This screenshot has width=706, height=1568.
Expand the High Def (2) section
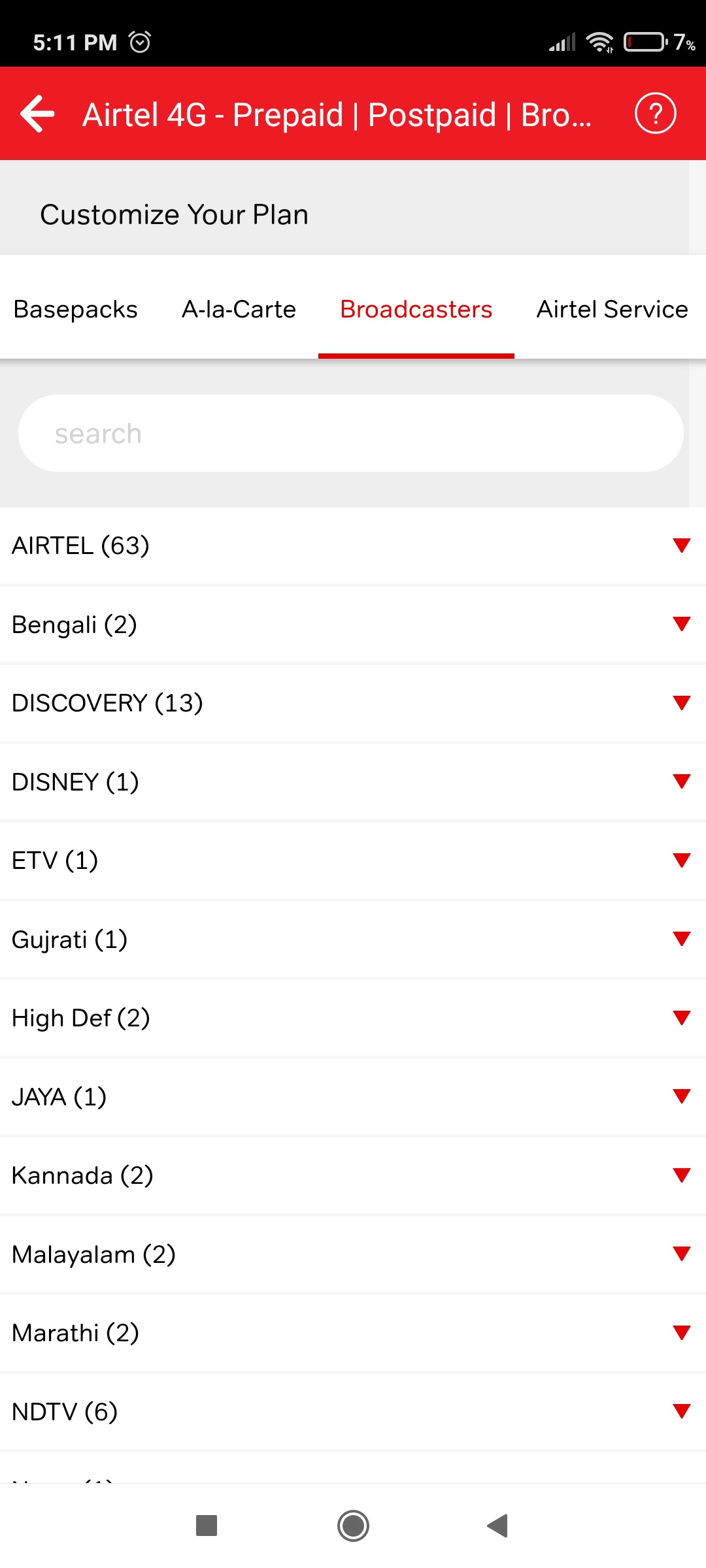(681, 1018)
